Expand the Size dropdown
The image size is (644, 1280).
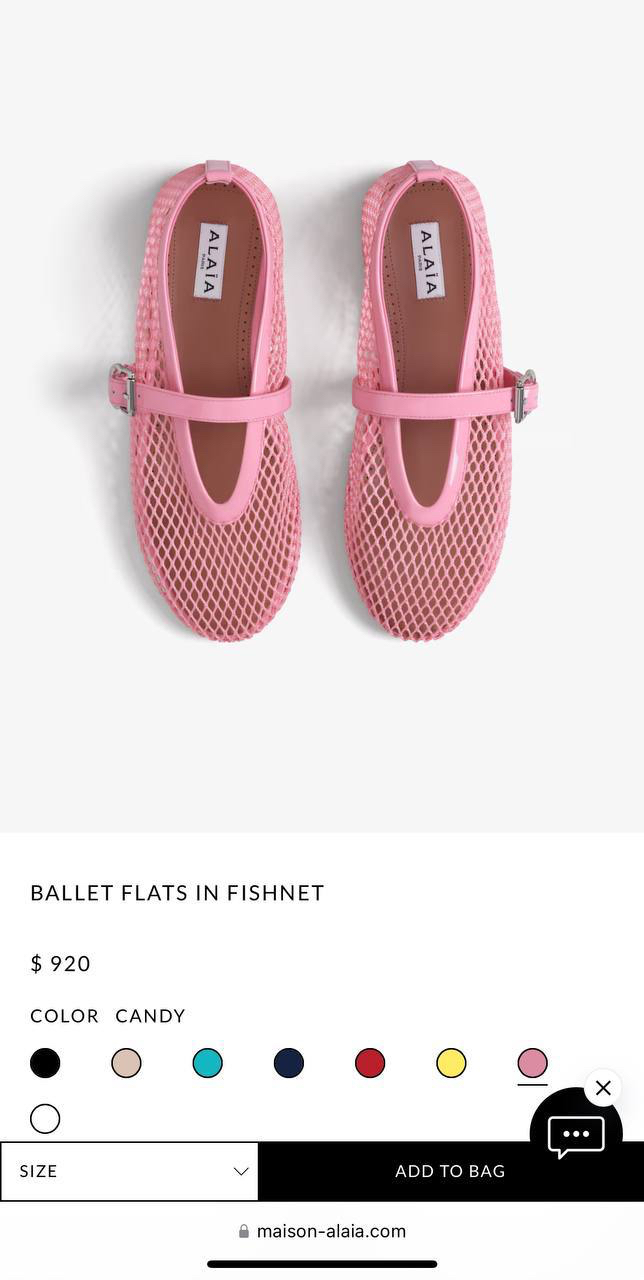[x=130, y=1171]
